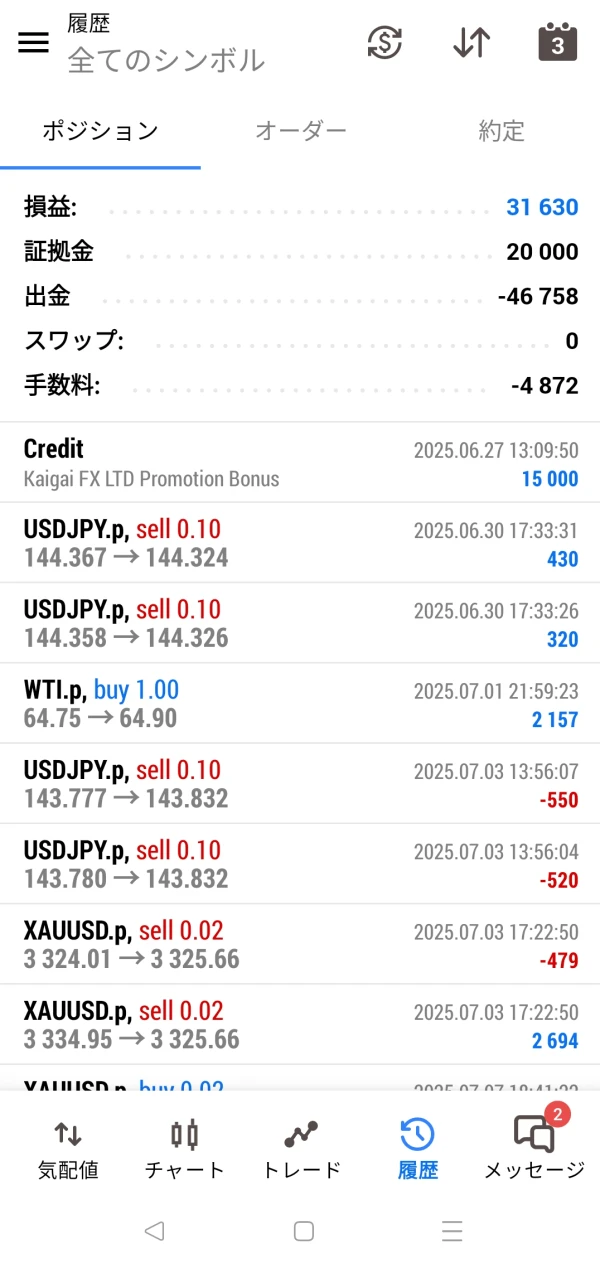Screen dimensions: 600x1268
Task: Switch to the オーダー tab
Action: point(300,131)
